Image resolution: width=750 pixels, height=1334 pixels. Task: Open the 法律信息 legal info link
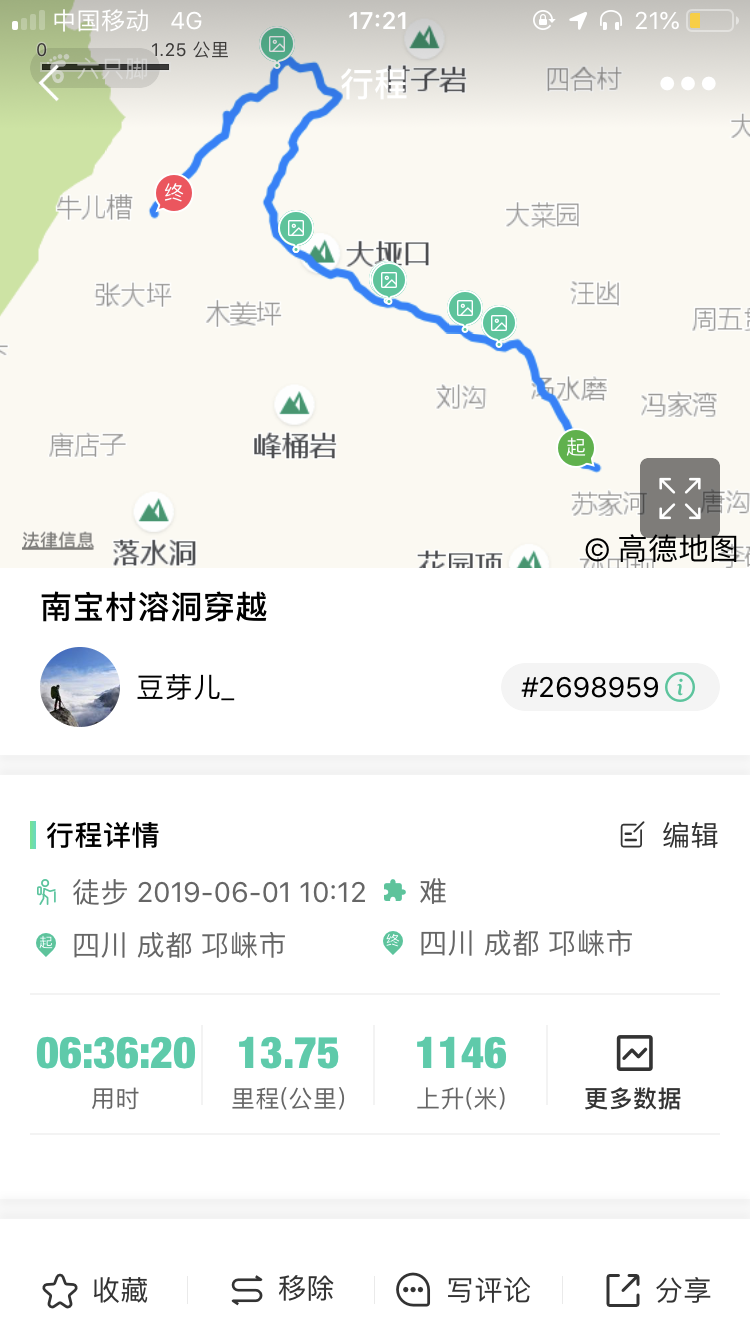point(58,541)
